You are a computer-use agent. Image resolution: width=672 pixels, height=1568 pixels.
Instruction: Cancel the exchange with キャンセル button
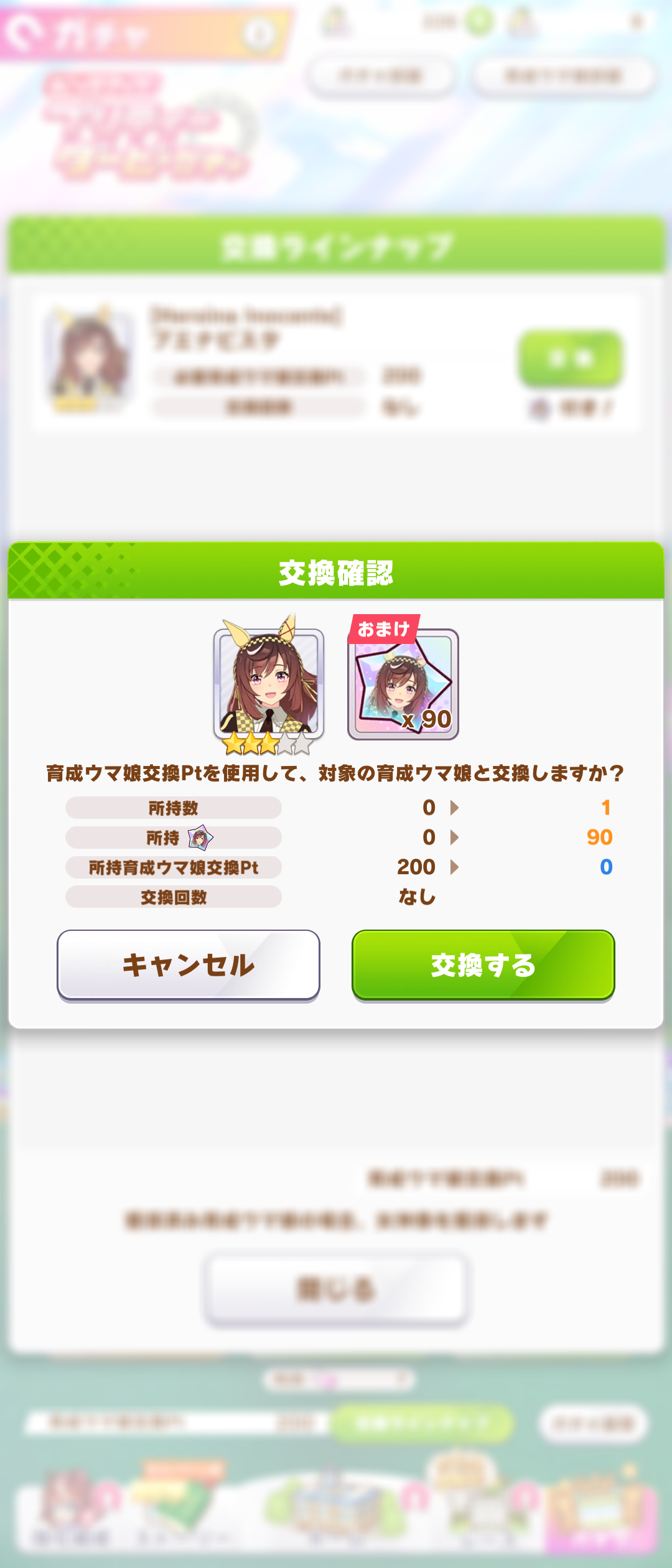(188, 965)
